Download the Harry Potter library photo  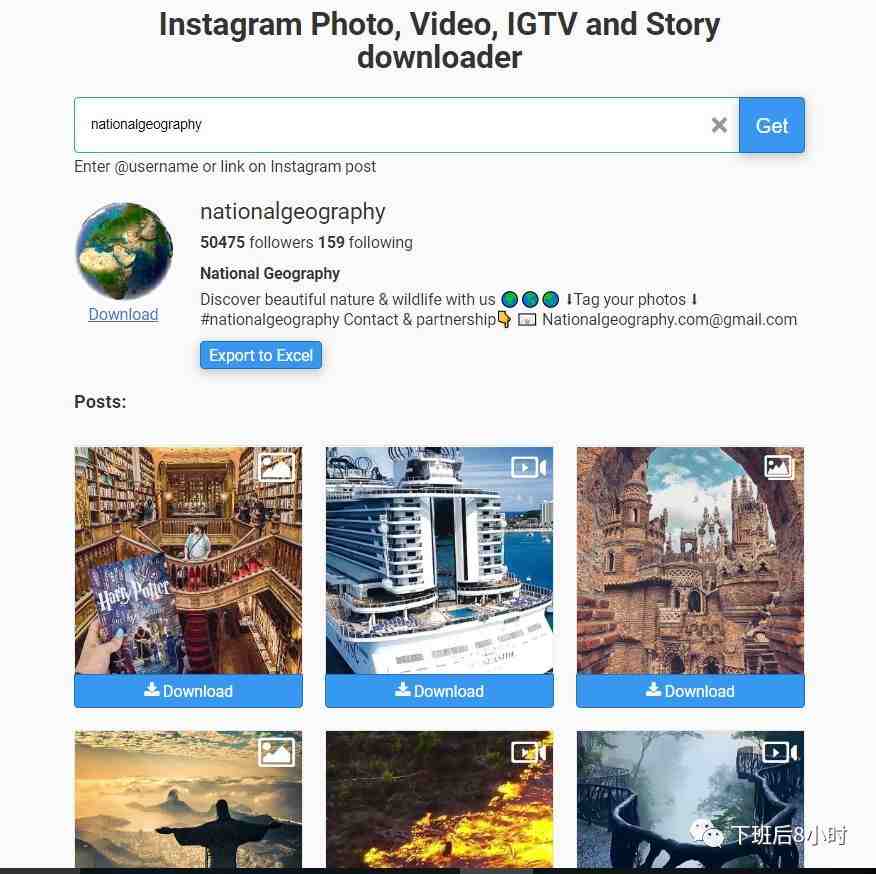pyautogui.click(x=188, y=691)
